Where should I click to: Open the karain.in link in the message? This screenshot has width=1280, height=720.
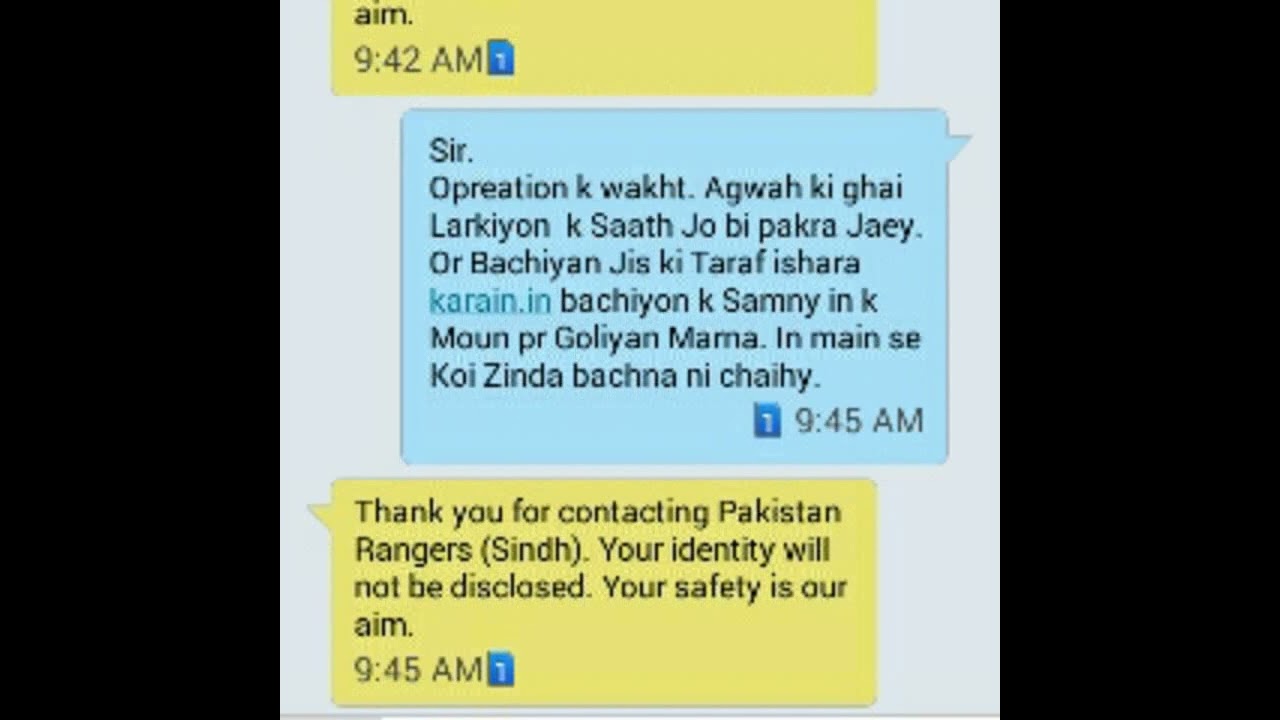click(x=490, y=301)
